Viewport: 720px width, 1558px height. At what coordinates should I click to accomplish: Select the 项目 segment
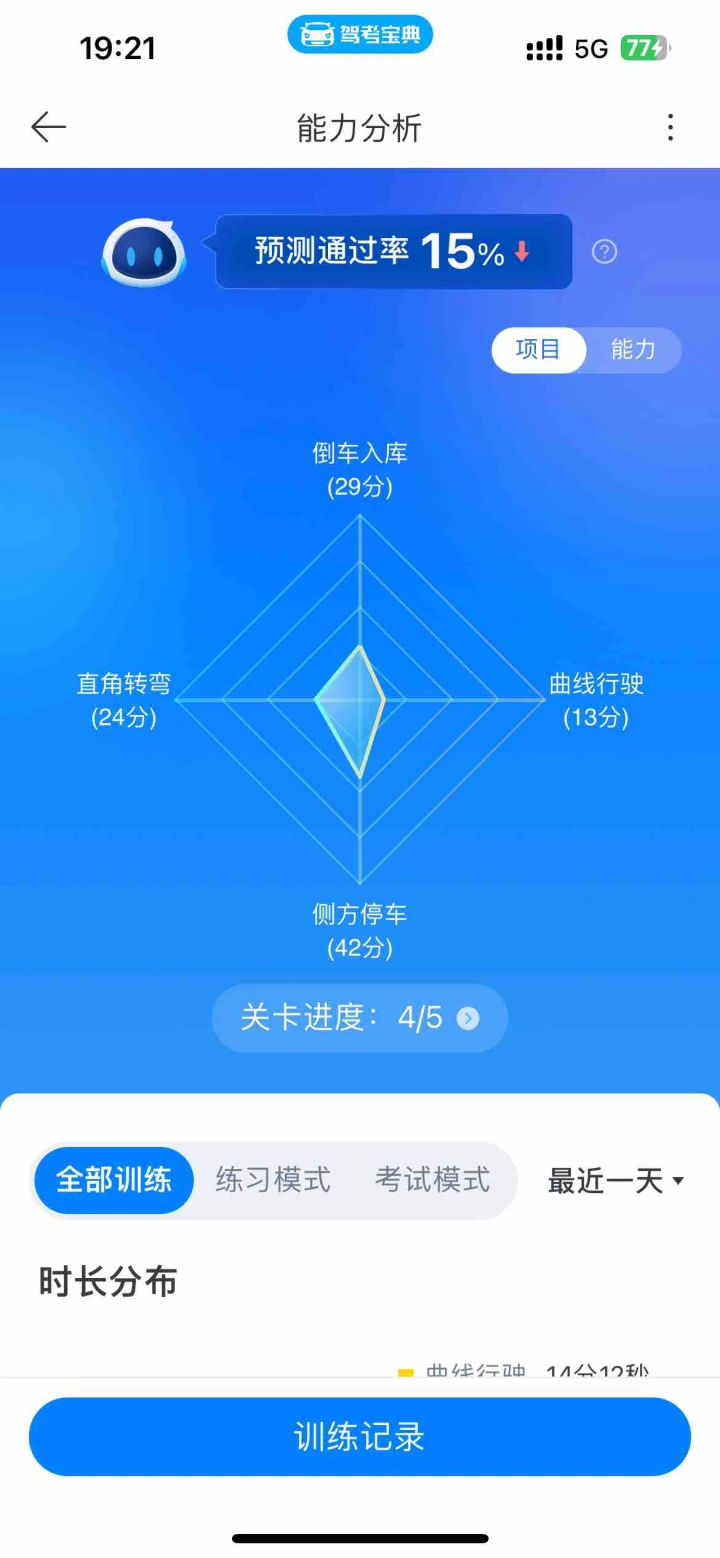click(x=538, y=350)
